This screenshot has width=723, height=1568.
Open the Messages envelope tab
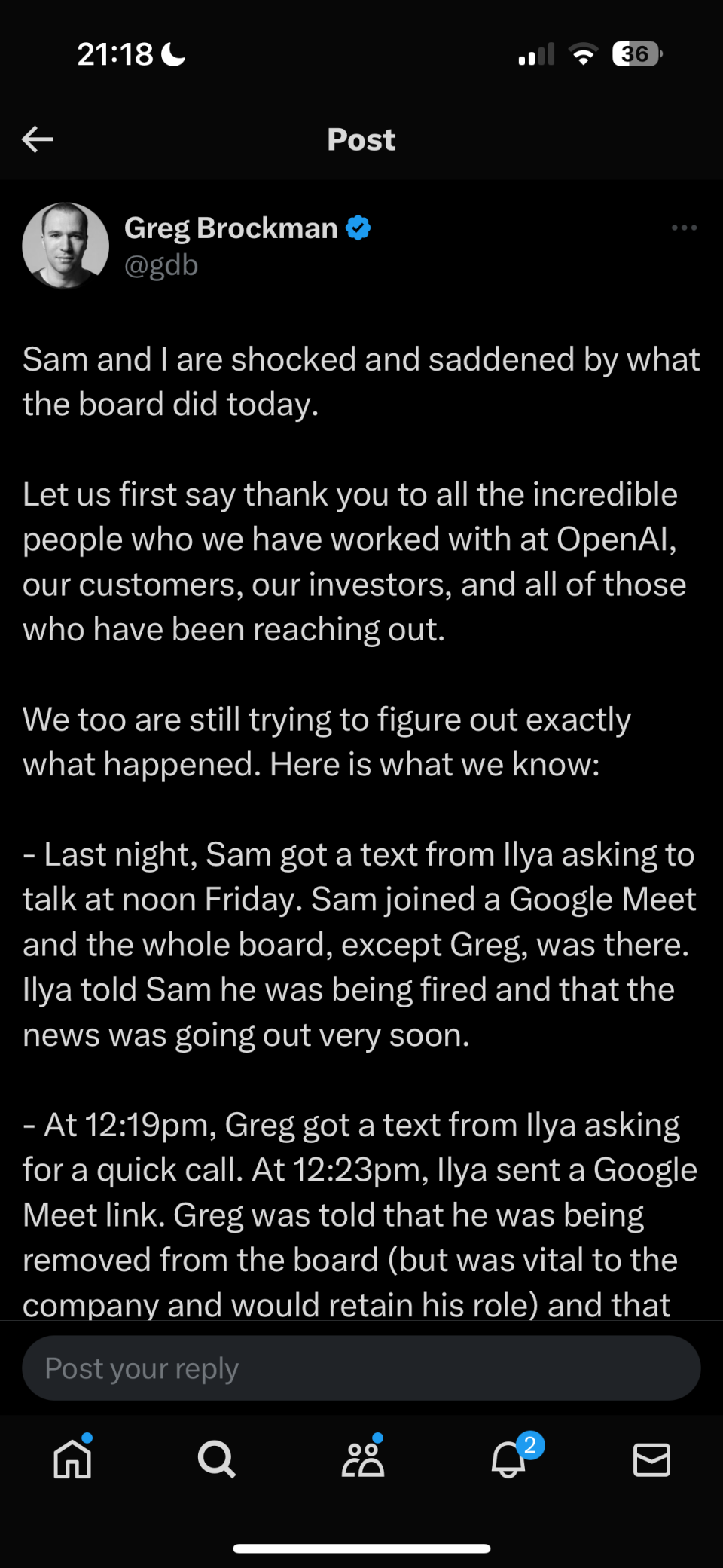point(651,1459)
